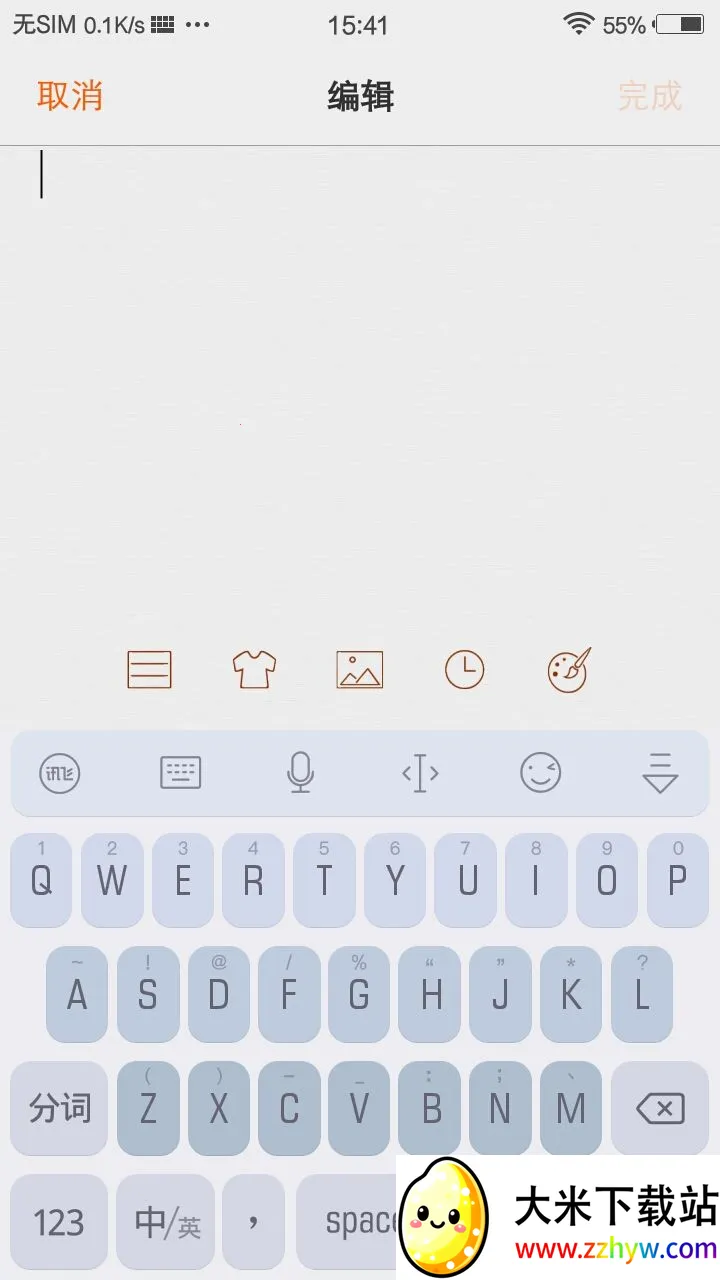Open the emoji smiley panel
The width and height of the screenshot is (720, 1280).
pyautogui.click(x=540, y=773)
